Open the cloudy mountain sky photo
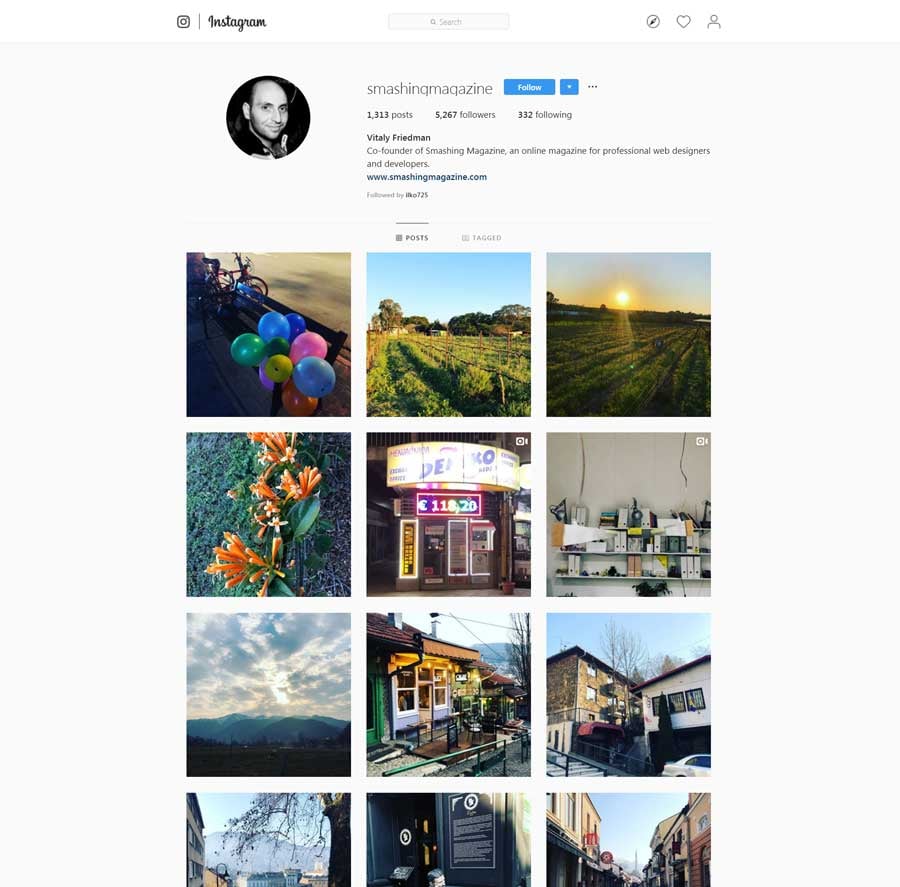Viewport: 900px width, 887px height. [x=268, y=694]
